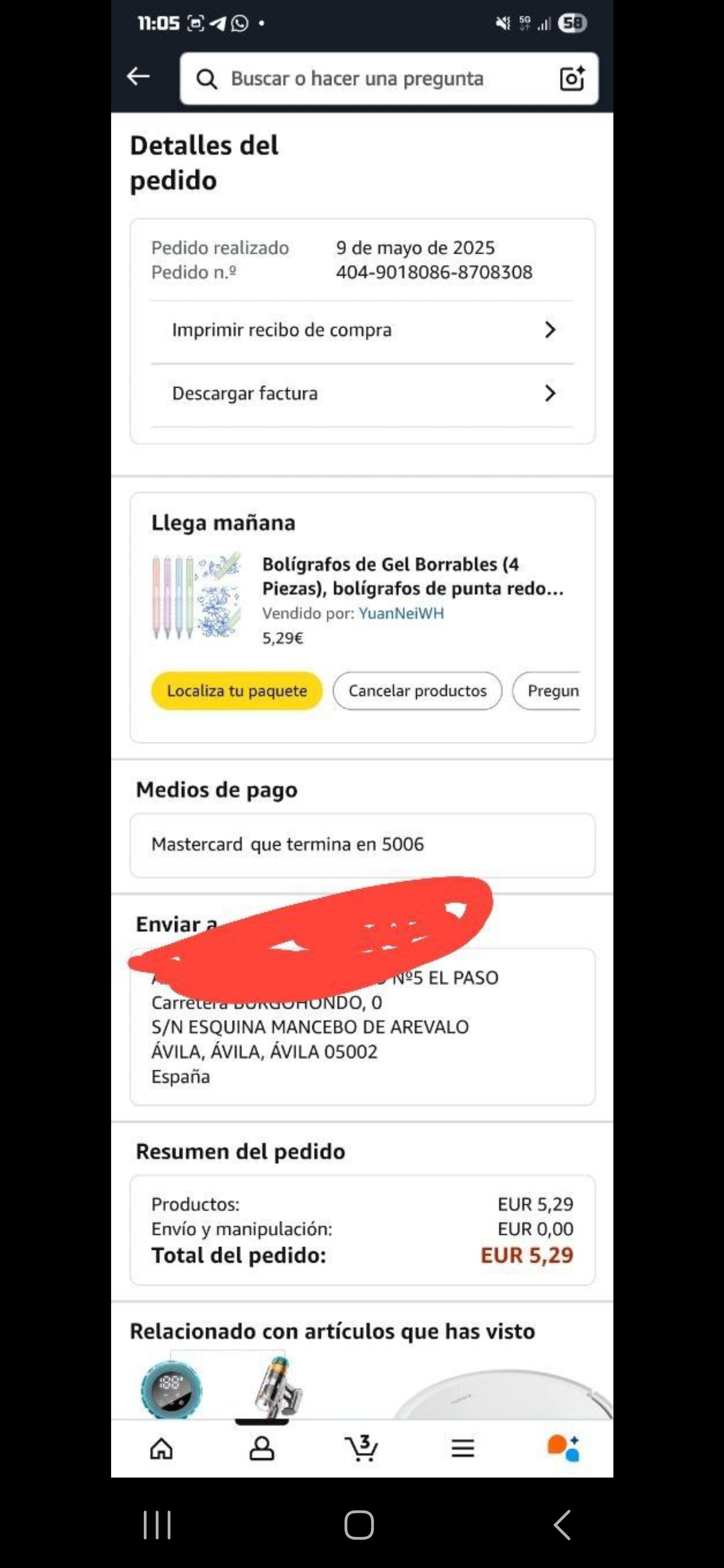Open the Bolígrafos de Gel Borrables product image
The image size is (724, 1568).
[196, 596]
